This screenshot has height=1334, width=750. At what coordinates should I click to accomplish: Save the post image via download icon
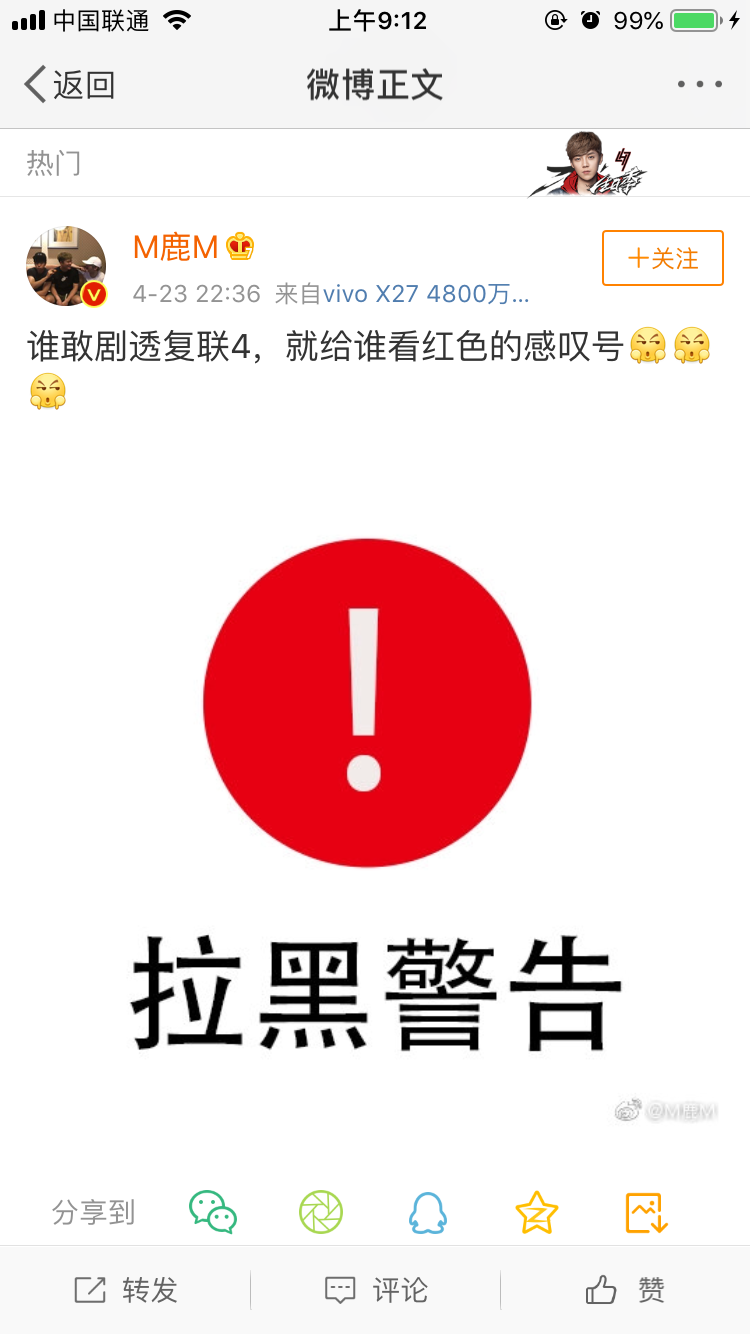pos(645,1212)
